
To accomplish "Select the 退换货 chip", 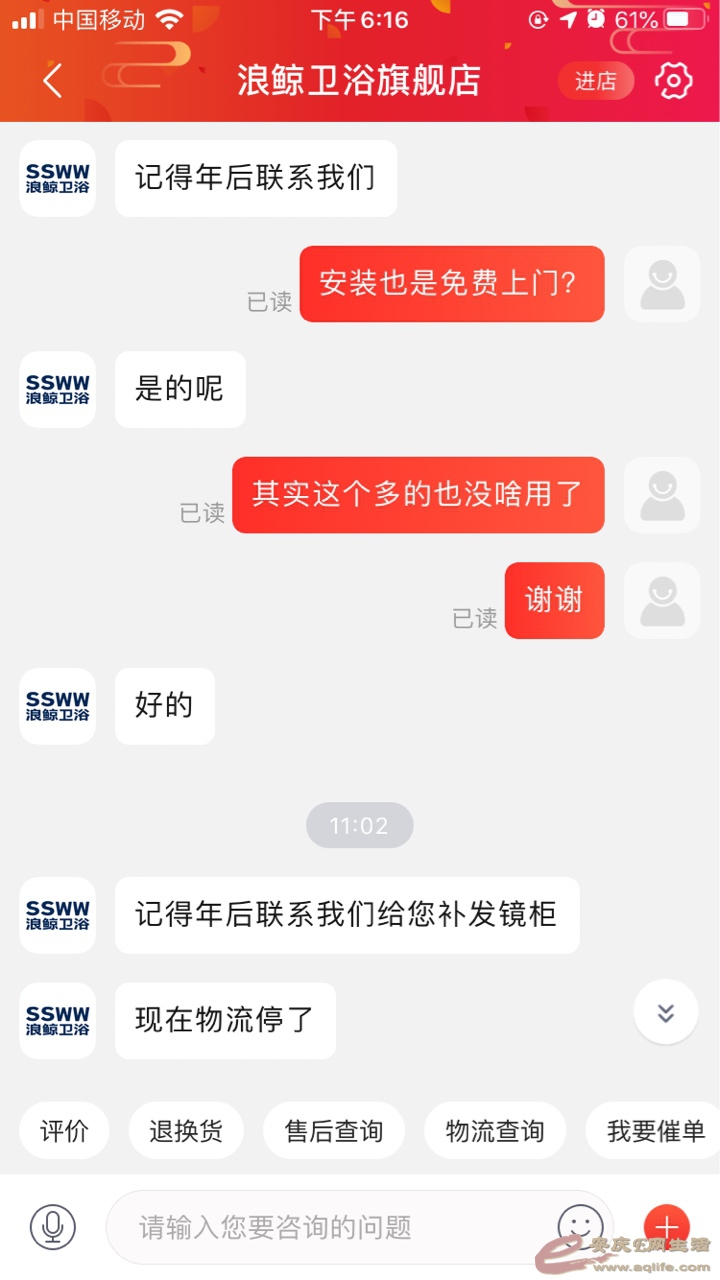I will (x=186, y=1131).
